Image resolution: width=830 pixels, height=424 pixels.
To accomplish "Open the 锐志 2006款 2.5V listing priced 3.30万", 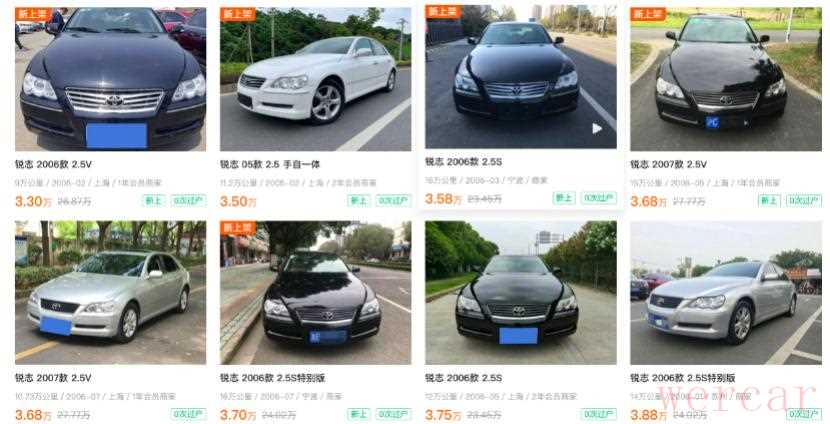I will pos(110,79).
